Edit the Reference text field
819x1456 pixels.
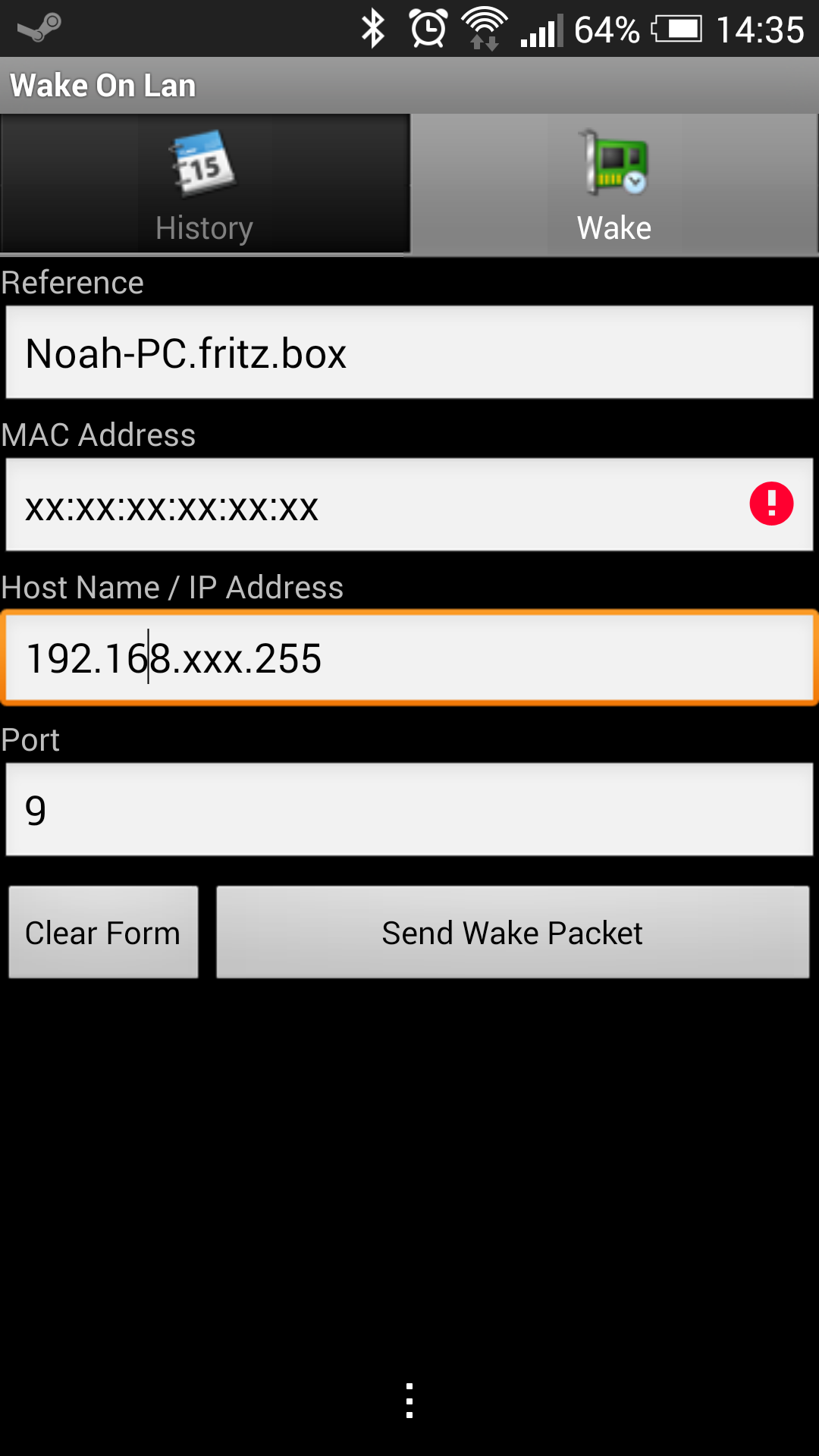click(x=409, y=353)
